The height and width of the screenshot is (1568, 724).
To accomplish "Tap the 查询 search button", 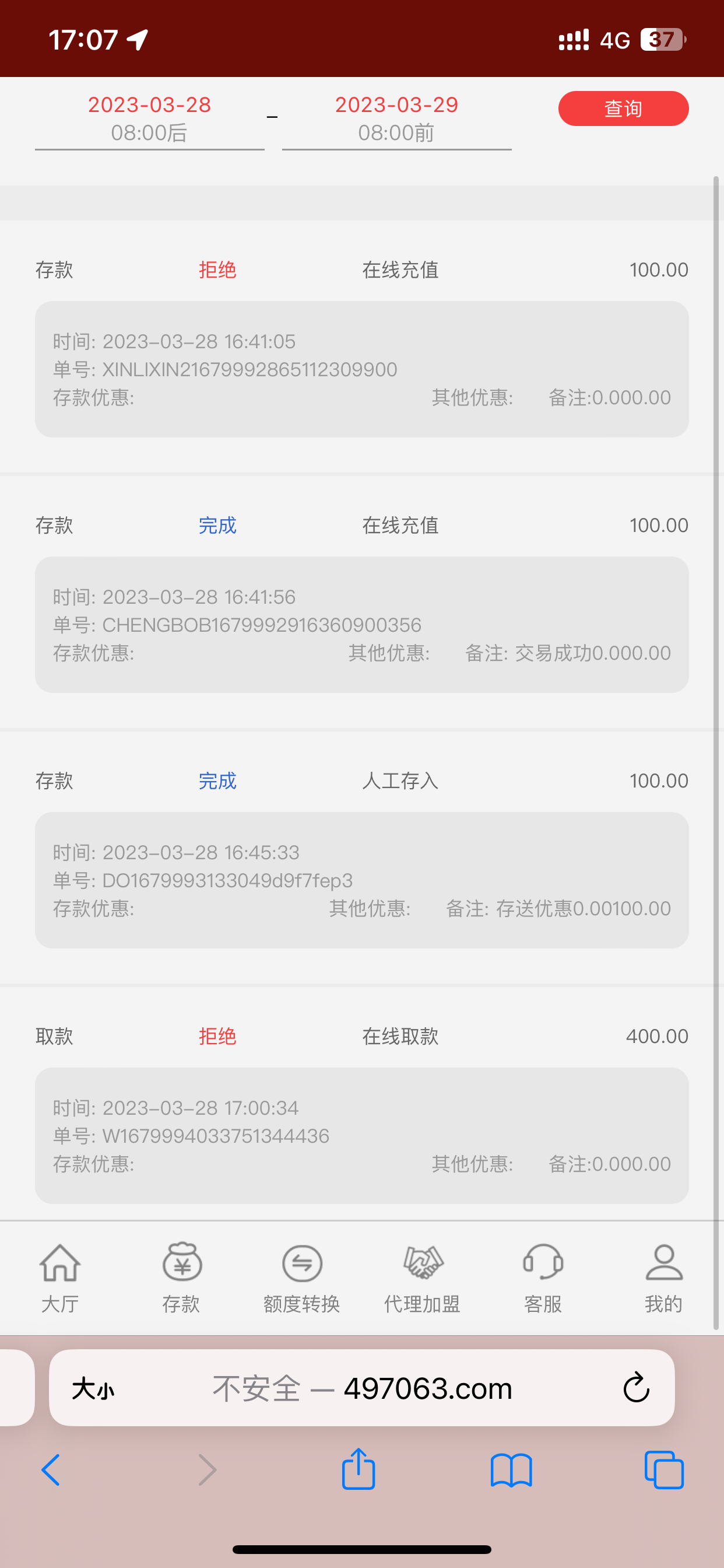I will pyautogui.click(x=623, y=108).
